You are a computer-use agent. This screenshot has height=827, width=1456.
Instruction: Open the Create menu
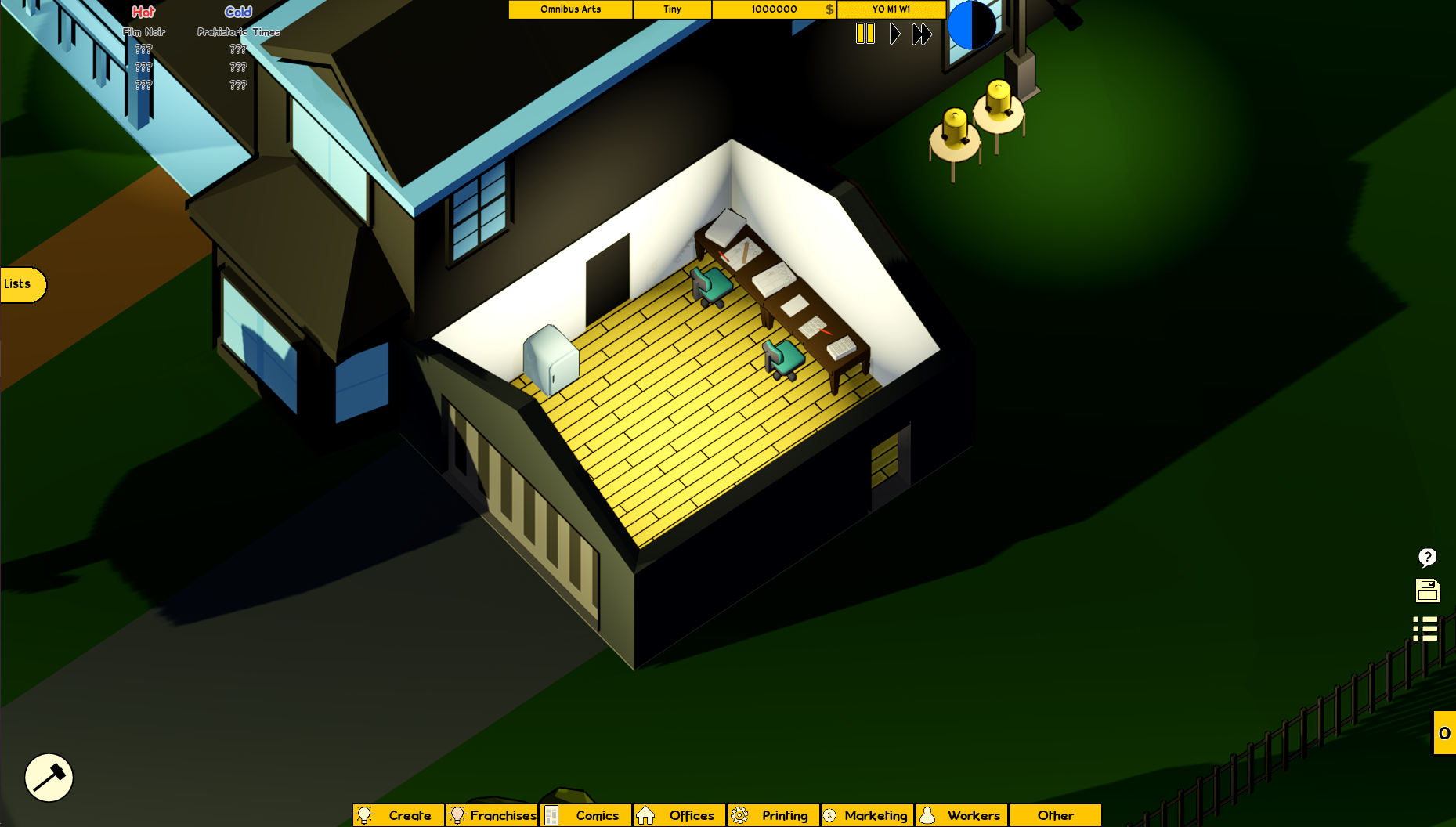399,815
